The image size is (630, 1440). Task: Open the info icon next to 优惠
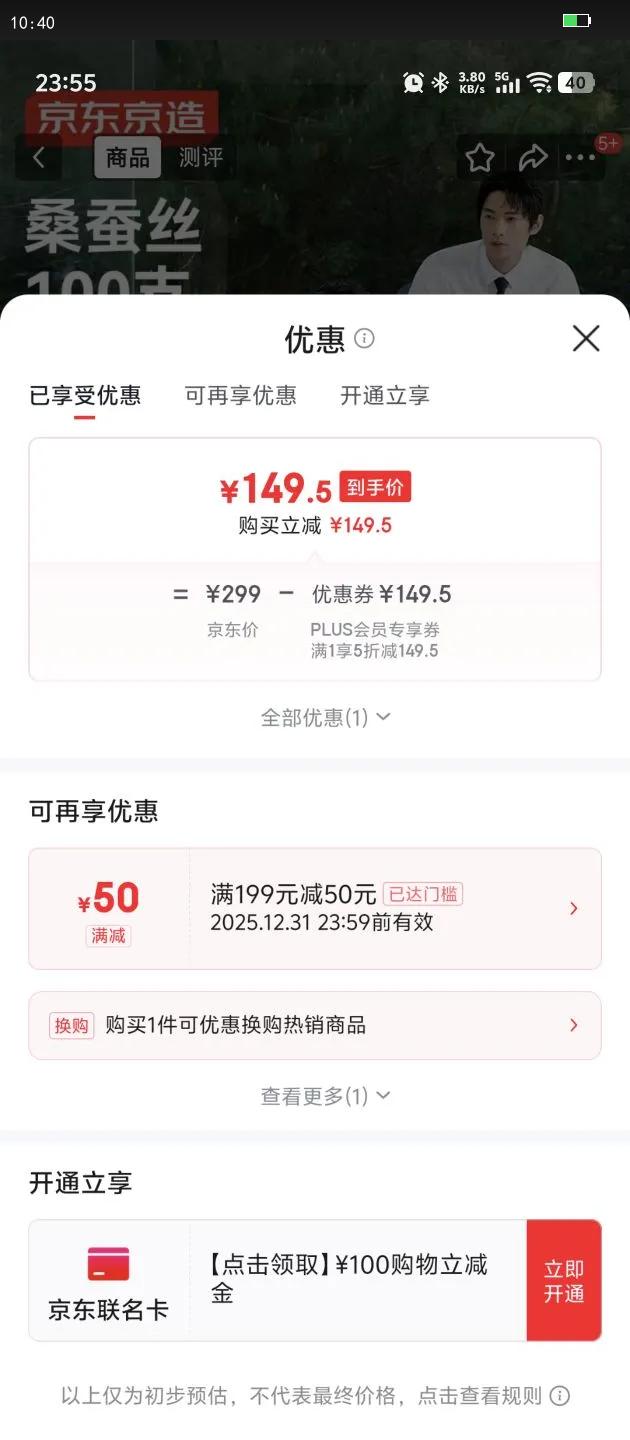click(365, 338)
